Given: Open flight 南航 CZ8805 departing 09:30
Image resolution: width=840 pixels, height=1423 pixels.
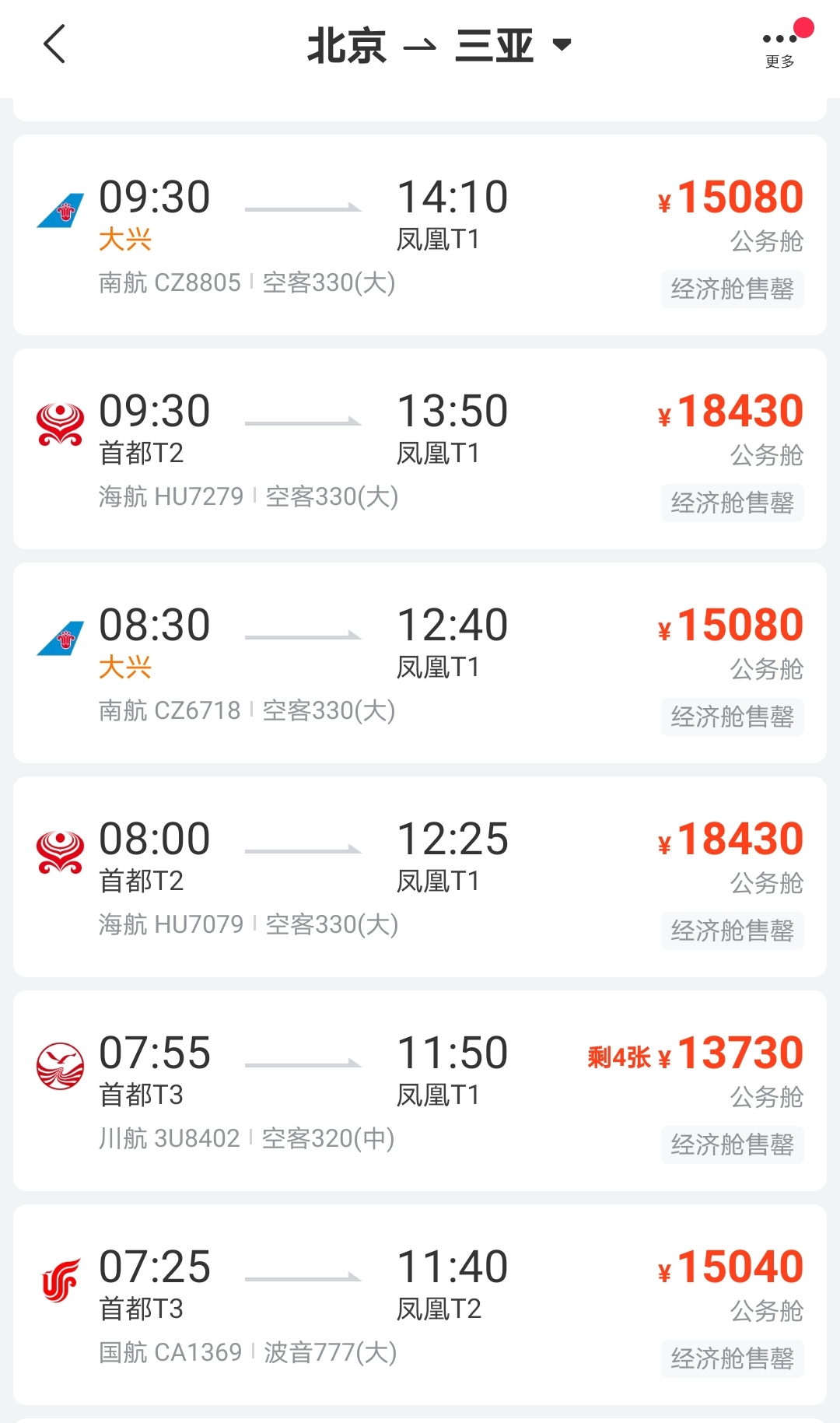Looking at the screenshot, I should pyautogui.click(x=420, y=235).
